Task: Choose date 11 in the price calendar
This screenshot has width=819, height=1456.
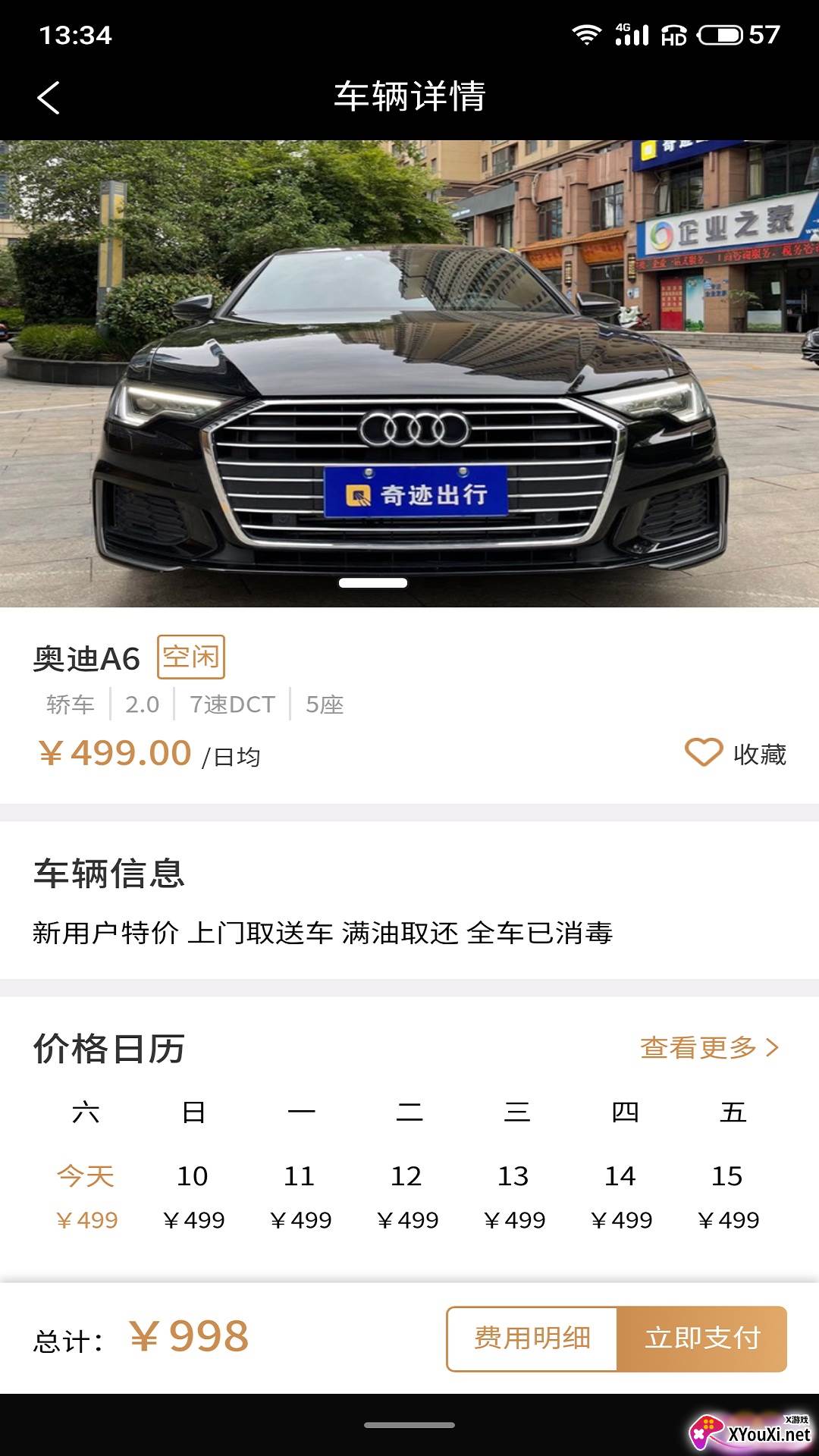Action: (300, 1196)
